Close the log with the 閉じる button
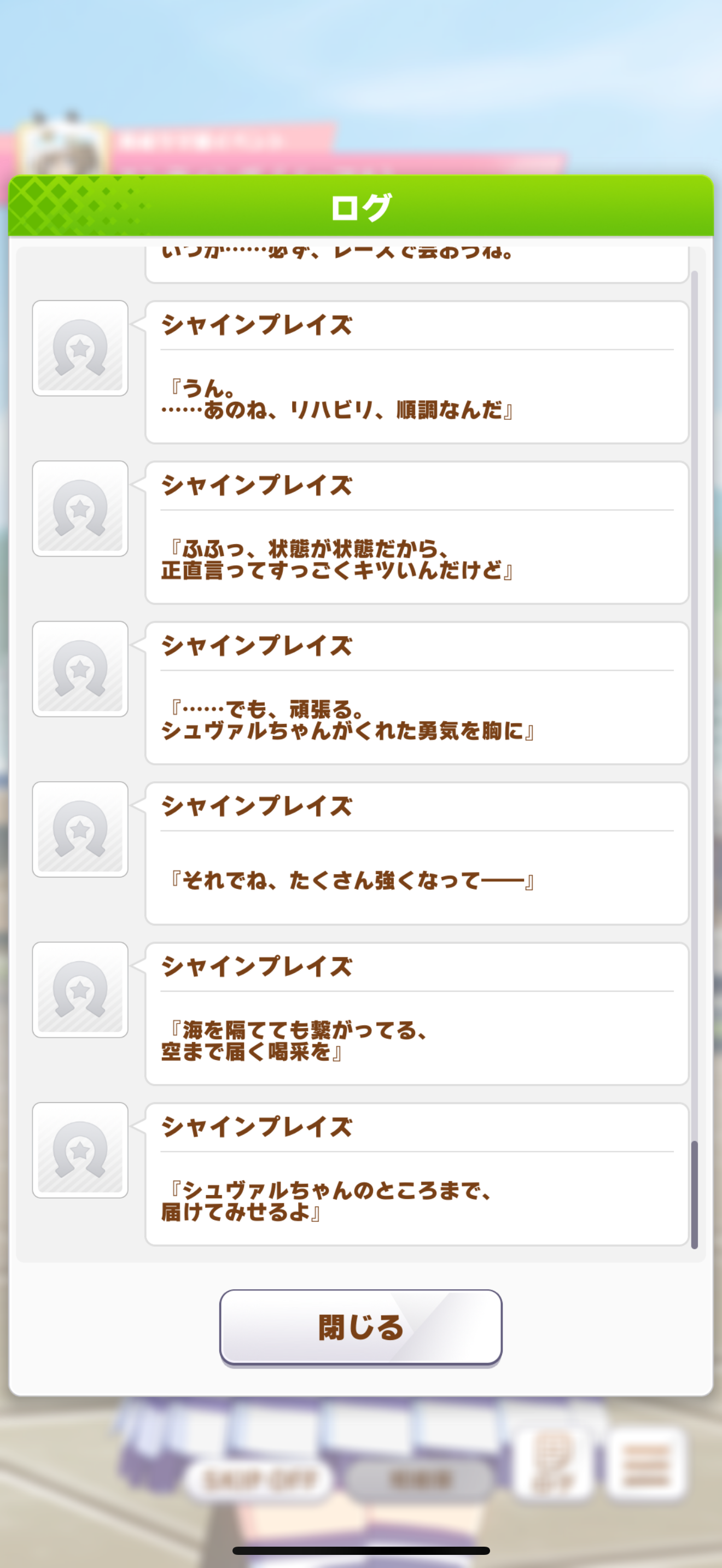 pyautogui.click(x=360, y=1327)
